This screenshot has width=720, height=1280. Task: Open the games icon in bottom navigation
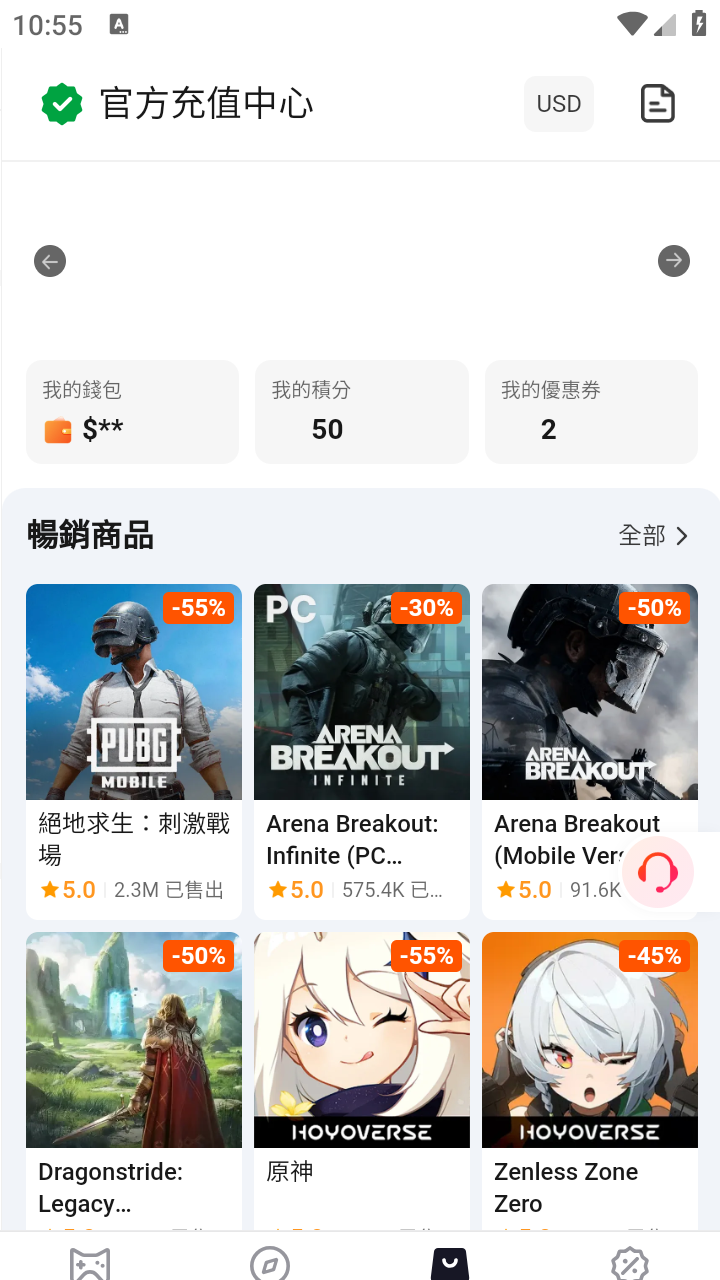coord(90,1263)
